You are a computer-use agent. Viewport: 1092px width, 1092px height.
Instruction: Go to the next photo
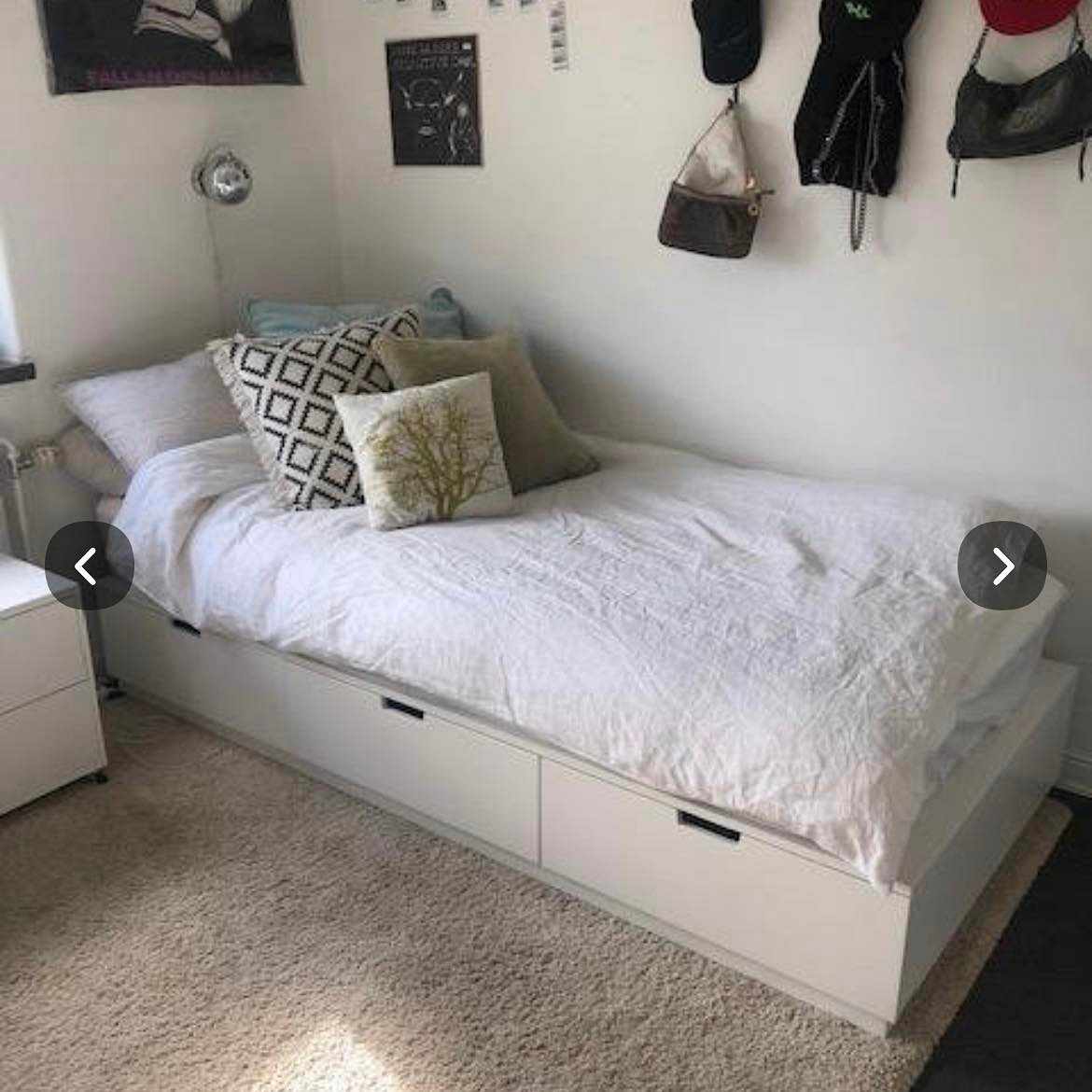pyautogui.click(x=1001, y=566)
